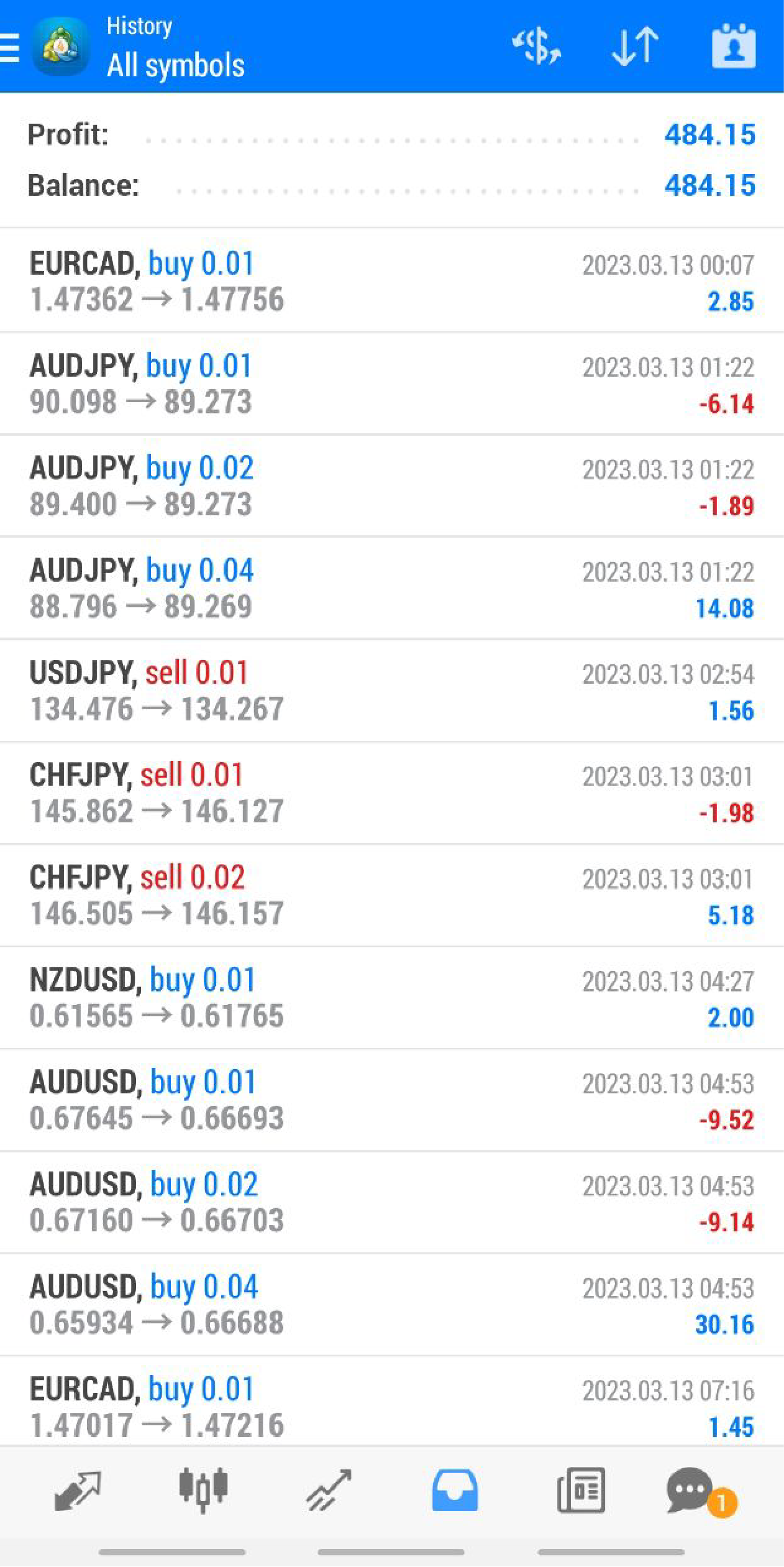This screenshot has height=1567, width=784.
Task: Select the History tab
Action: tap(455, 1491)
